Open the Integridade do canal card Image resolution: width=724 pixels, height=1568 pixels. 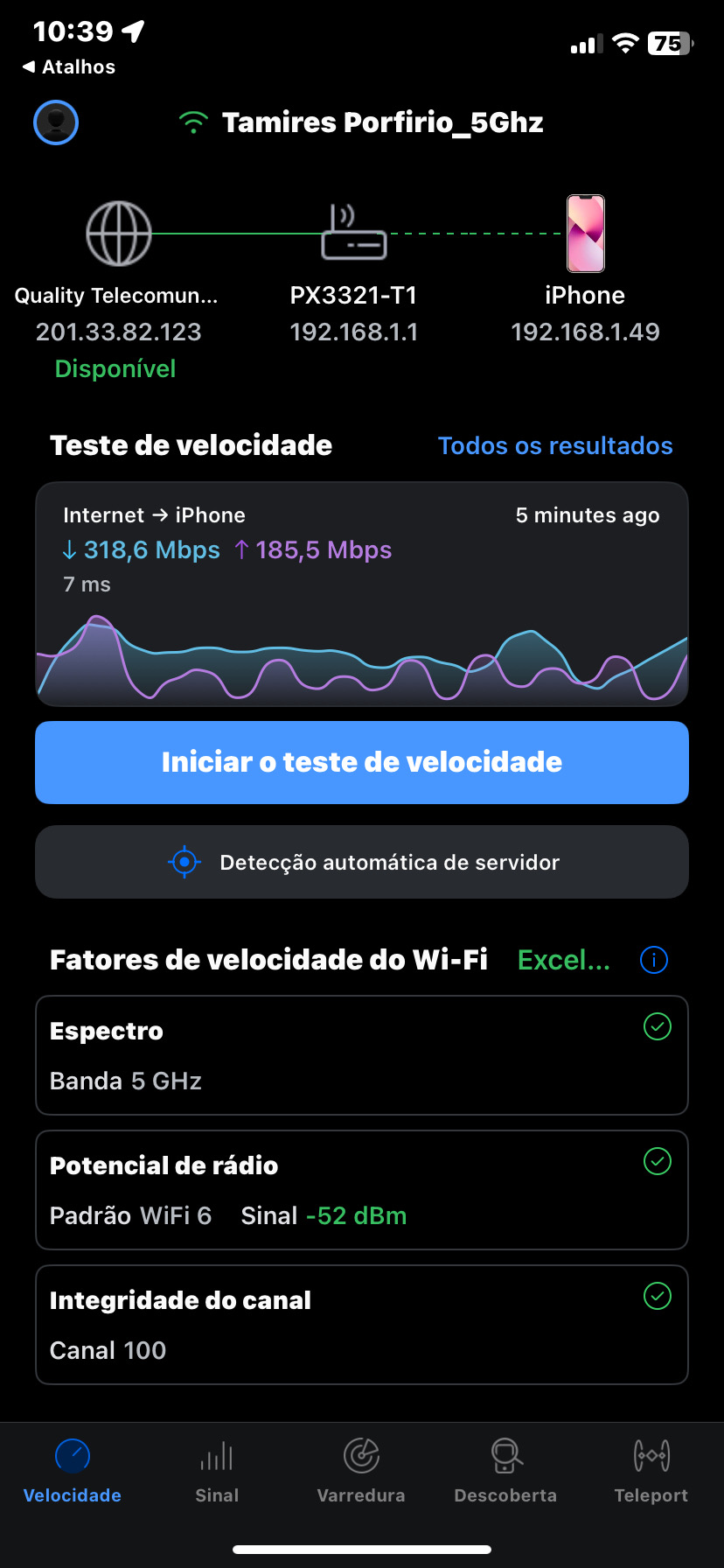click(362, 1325)
